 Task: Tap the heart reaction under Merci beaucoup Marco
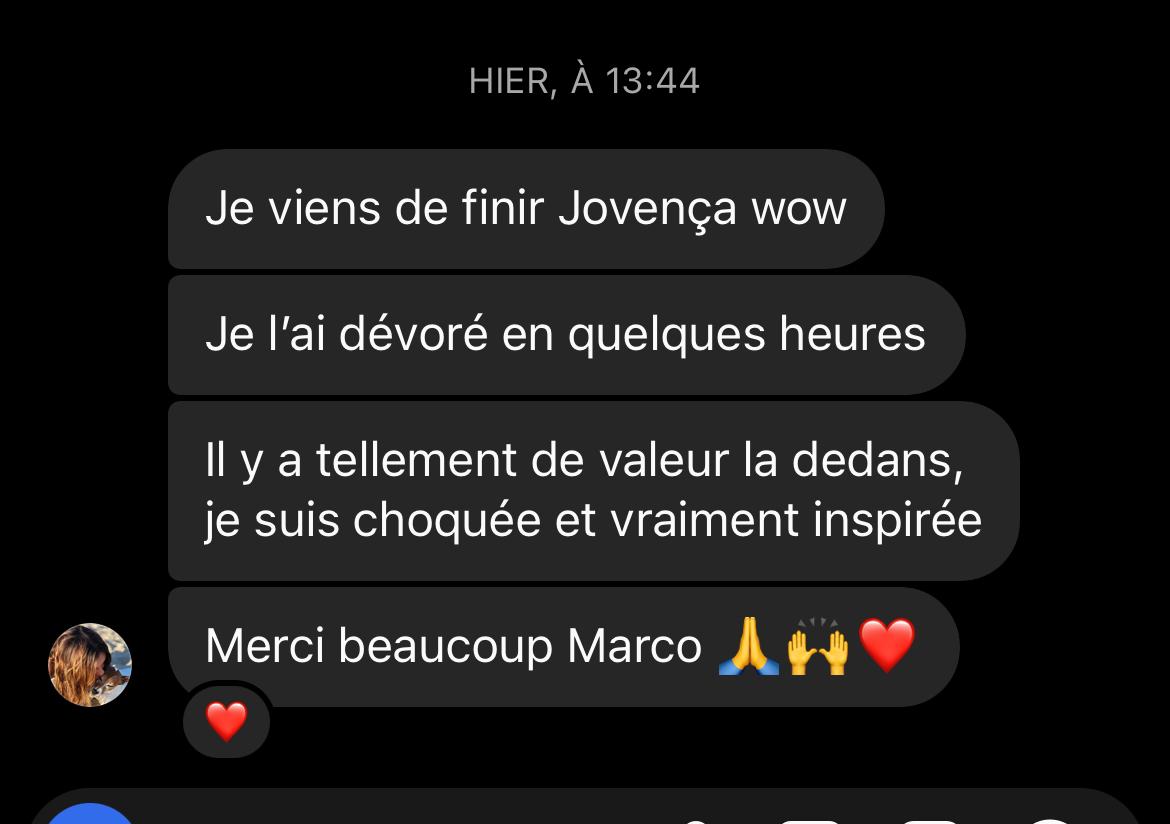tap(226, 720)
